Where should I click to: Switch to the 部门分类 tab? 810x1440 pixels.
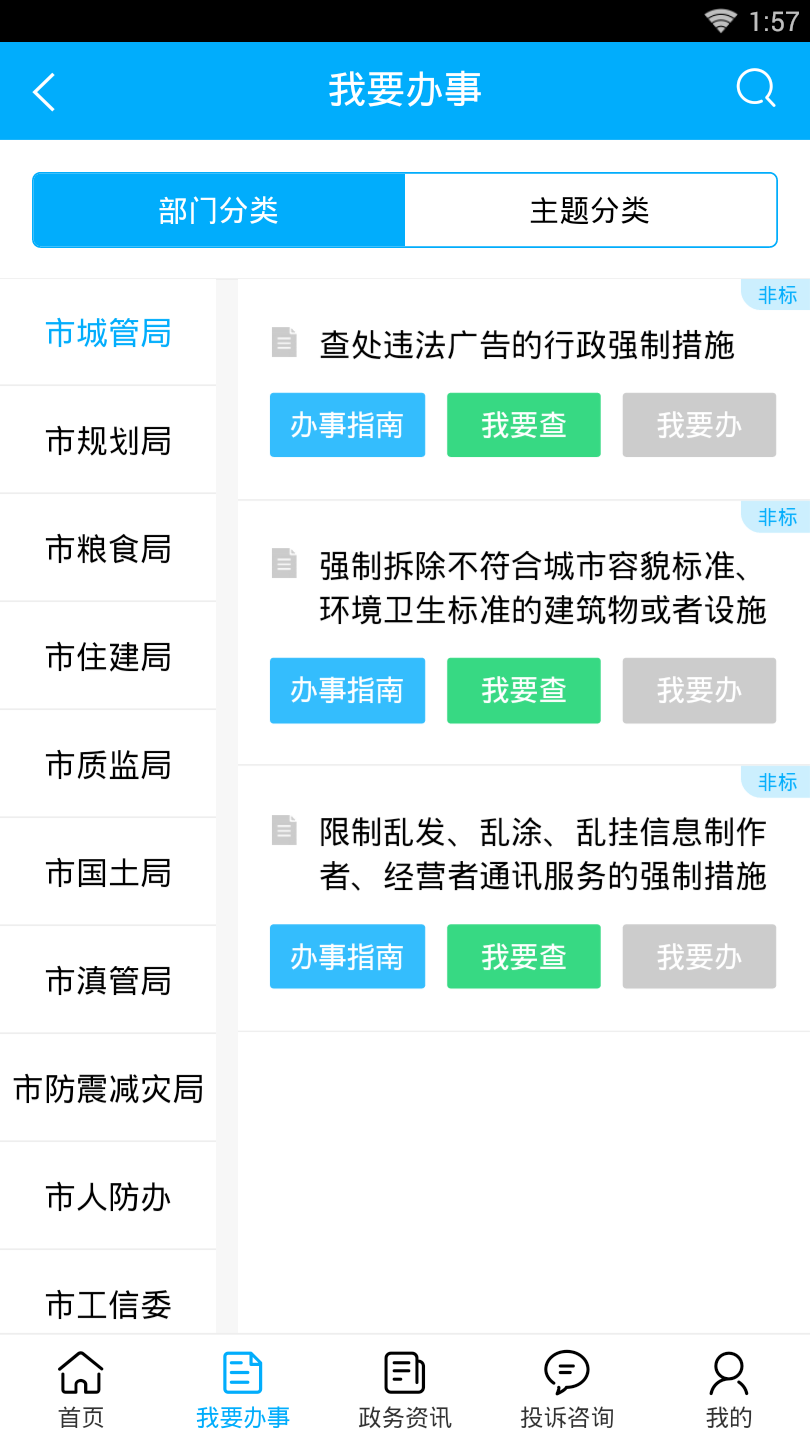218,209
